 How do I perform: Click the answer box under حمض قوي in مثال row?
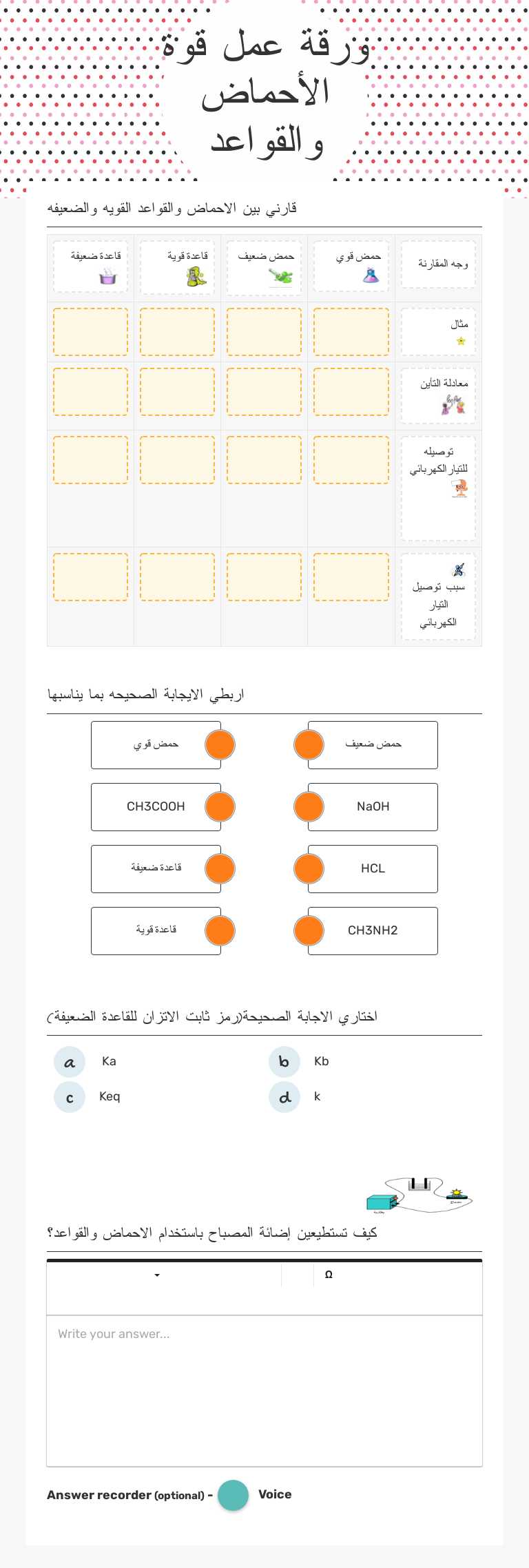(x=351, y=331)
